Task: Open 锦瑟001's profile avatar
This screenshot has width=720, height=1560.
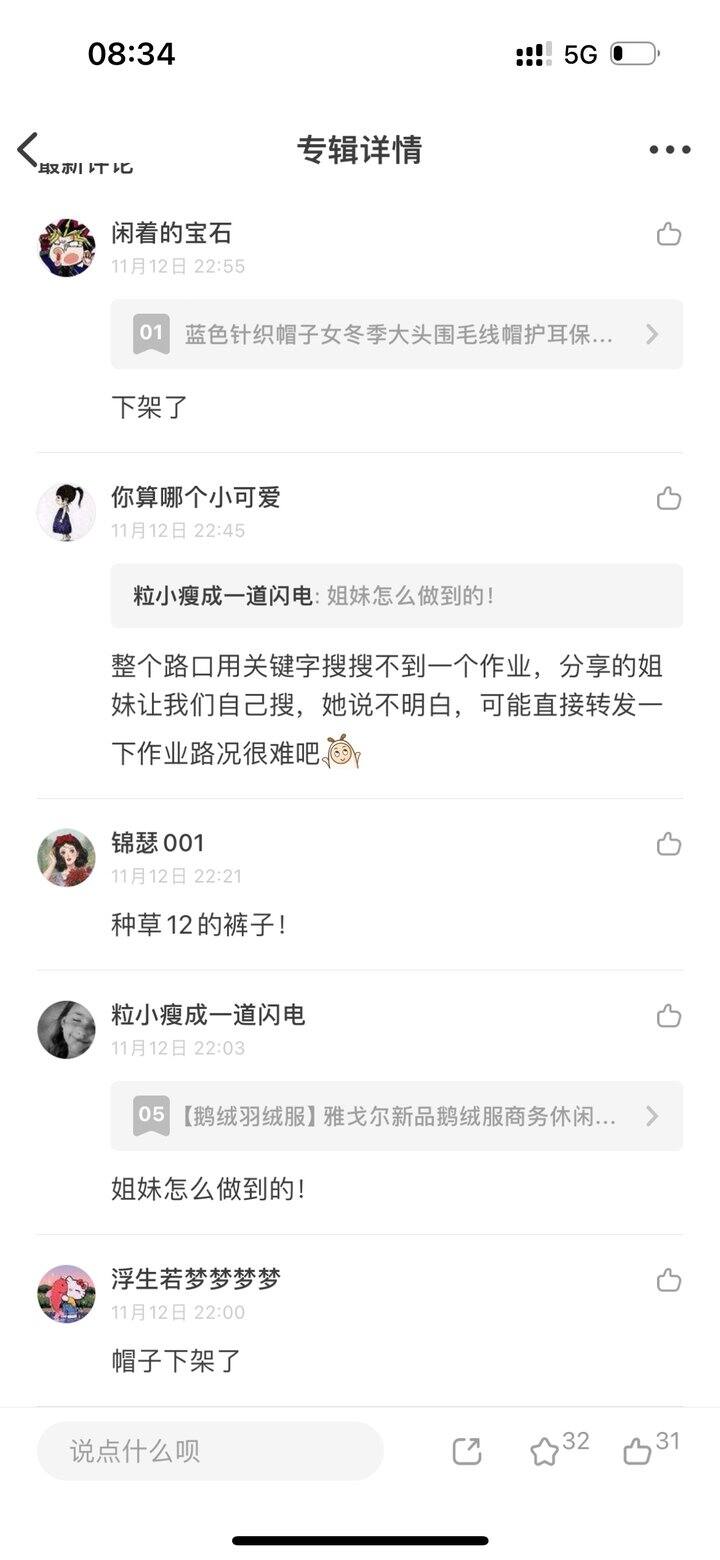Action: click(x=67, y=858)
